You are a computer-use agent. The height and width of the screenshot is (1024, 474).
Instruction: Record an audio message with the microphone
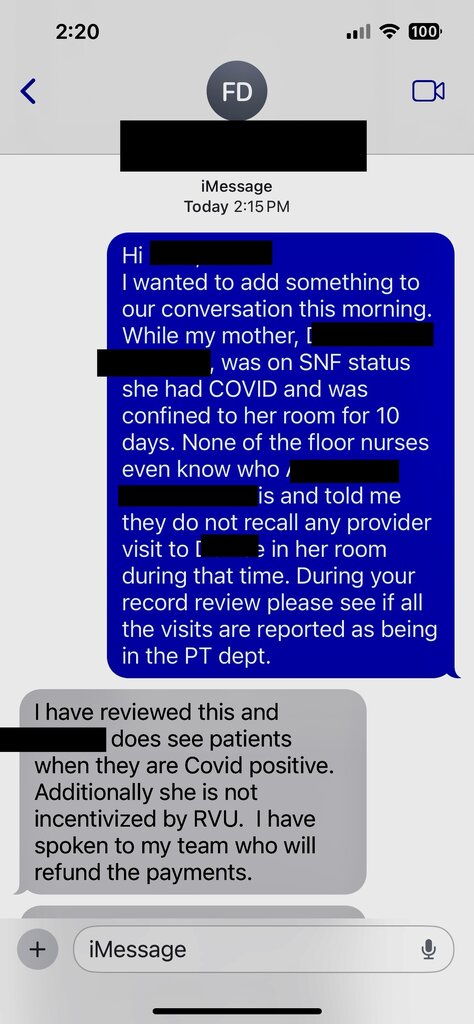428,949
